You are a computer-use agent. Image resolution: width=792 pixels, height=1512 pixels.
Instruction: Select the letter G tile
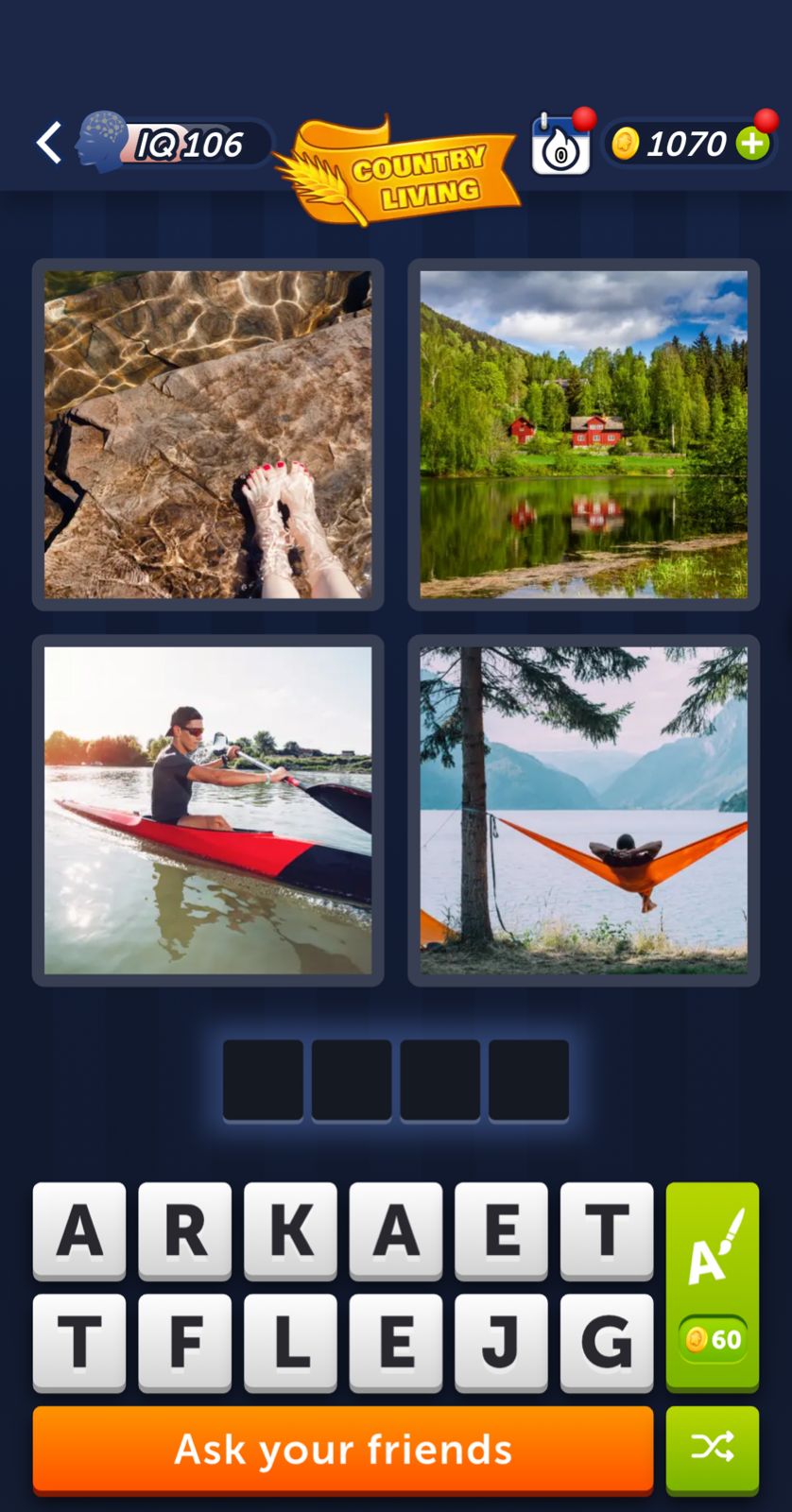click(x=606, y=1342)
